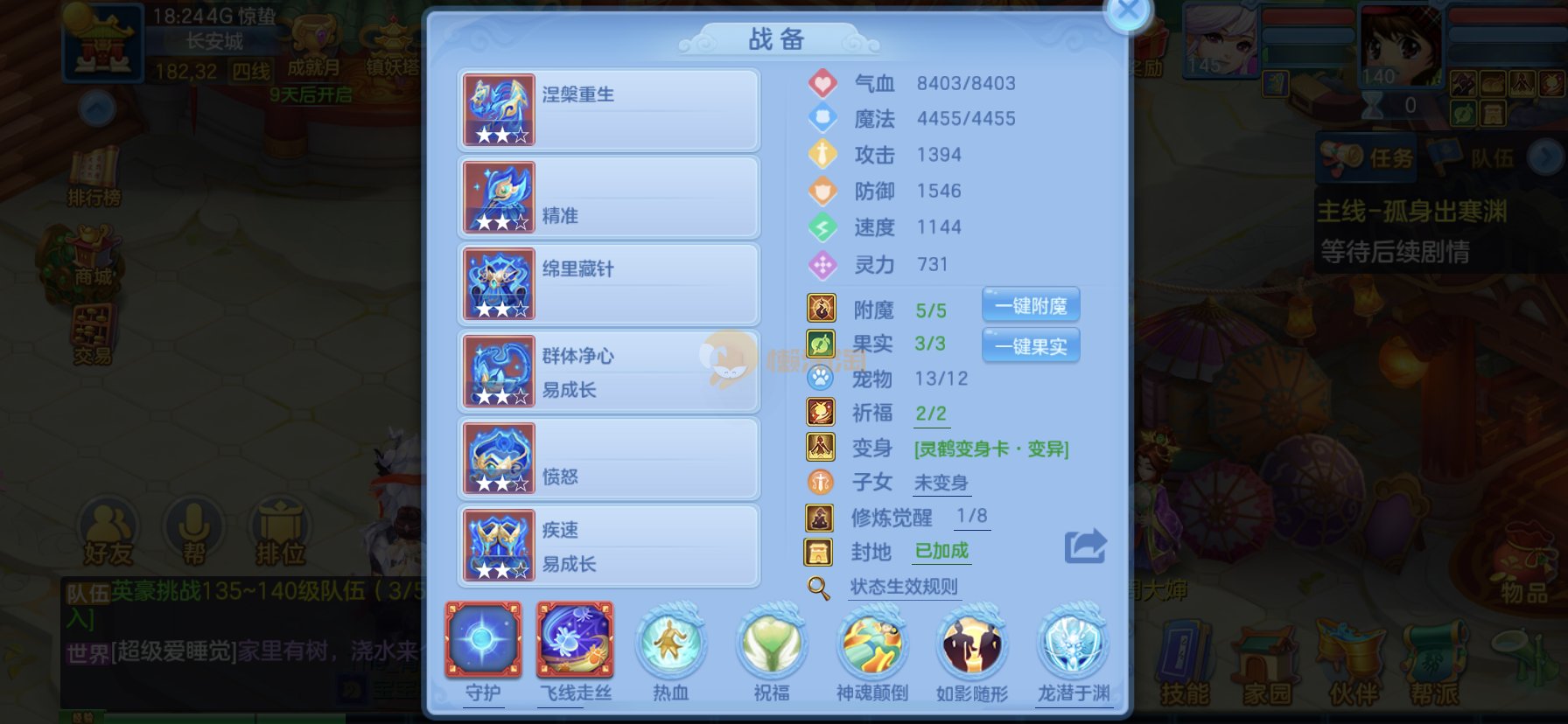Select the 群体净心 equipment row
Image resolution: width=1568 pixels, height=724 pixels.
click(608, 372)
